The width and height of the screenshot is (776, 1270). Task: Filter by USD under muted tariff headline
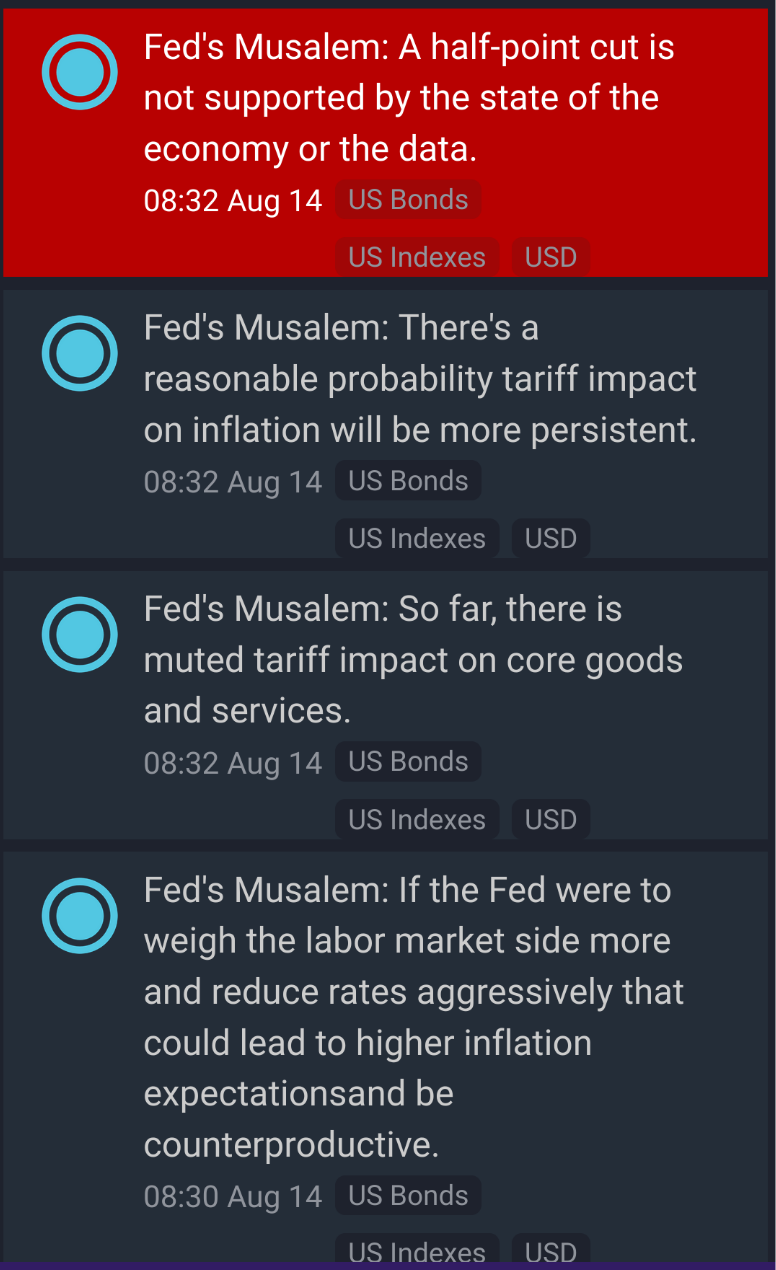551,819
